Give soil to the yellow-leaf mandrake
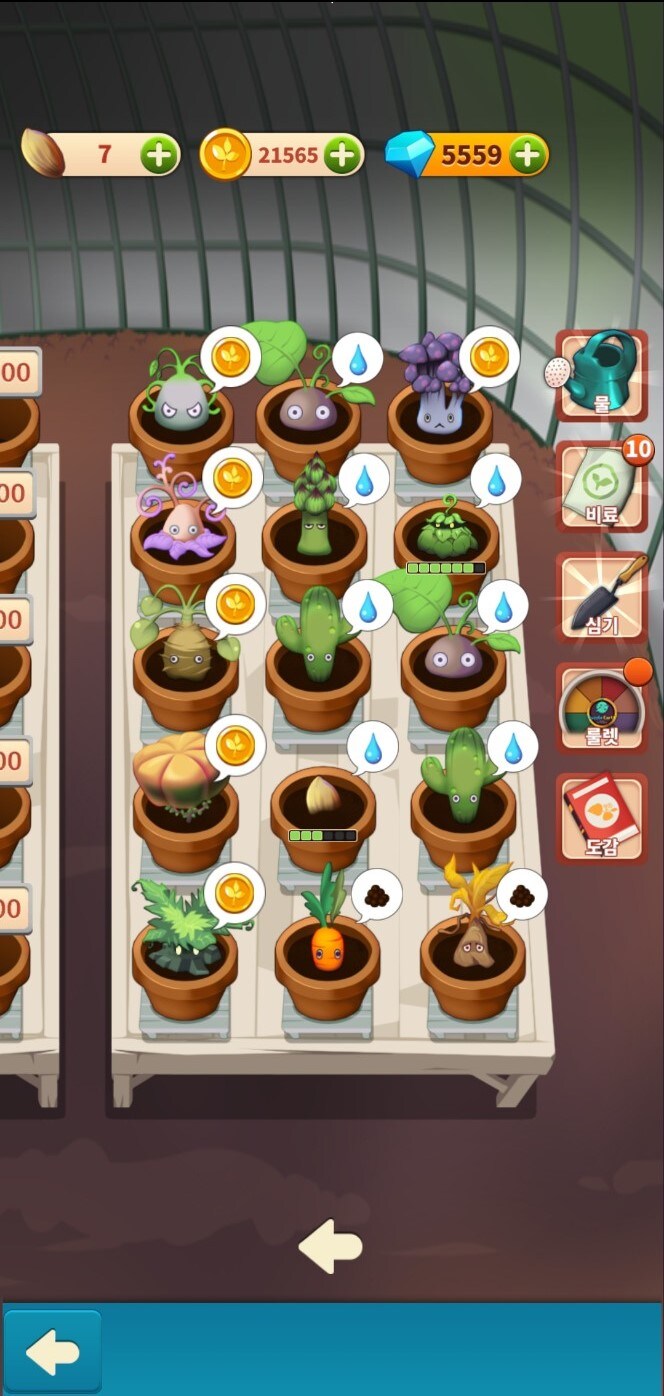The height and width of the screenshot is (1396, 664). tap(521, 896)
